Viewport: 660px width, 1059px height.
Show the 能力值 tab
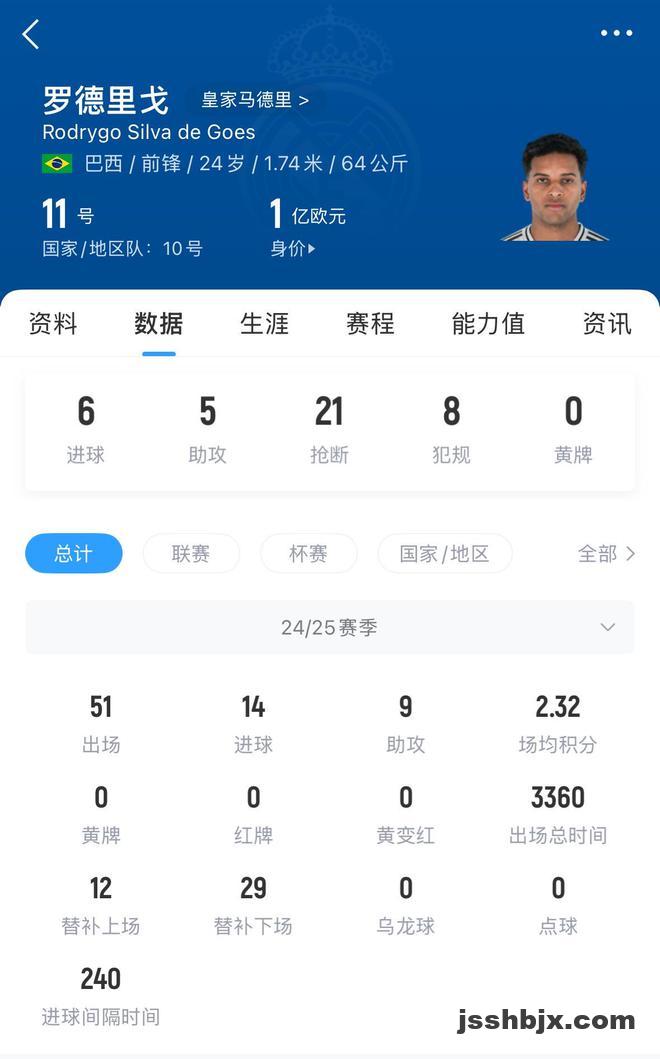tap(488, 324)
